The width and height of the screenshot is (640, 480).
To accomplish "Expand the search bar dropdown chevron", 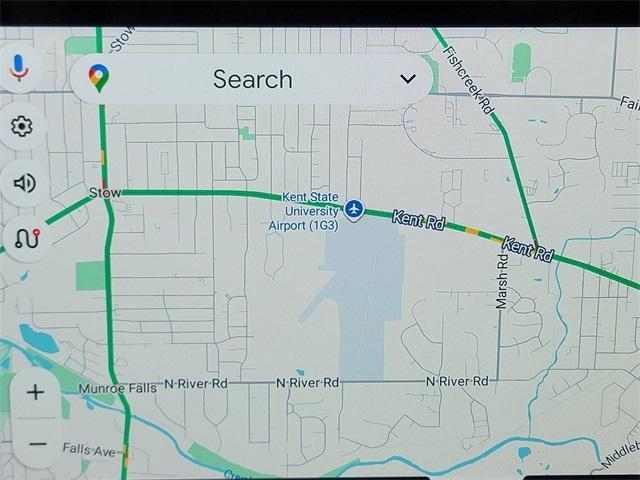I will point(407,79).
